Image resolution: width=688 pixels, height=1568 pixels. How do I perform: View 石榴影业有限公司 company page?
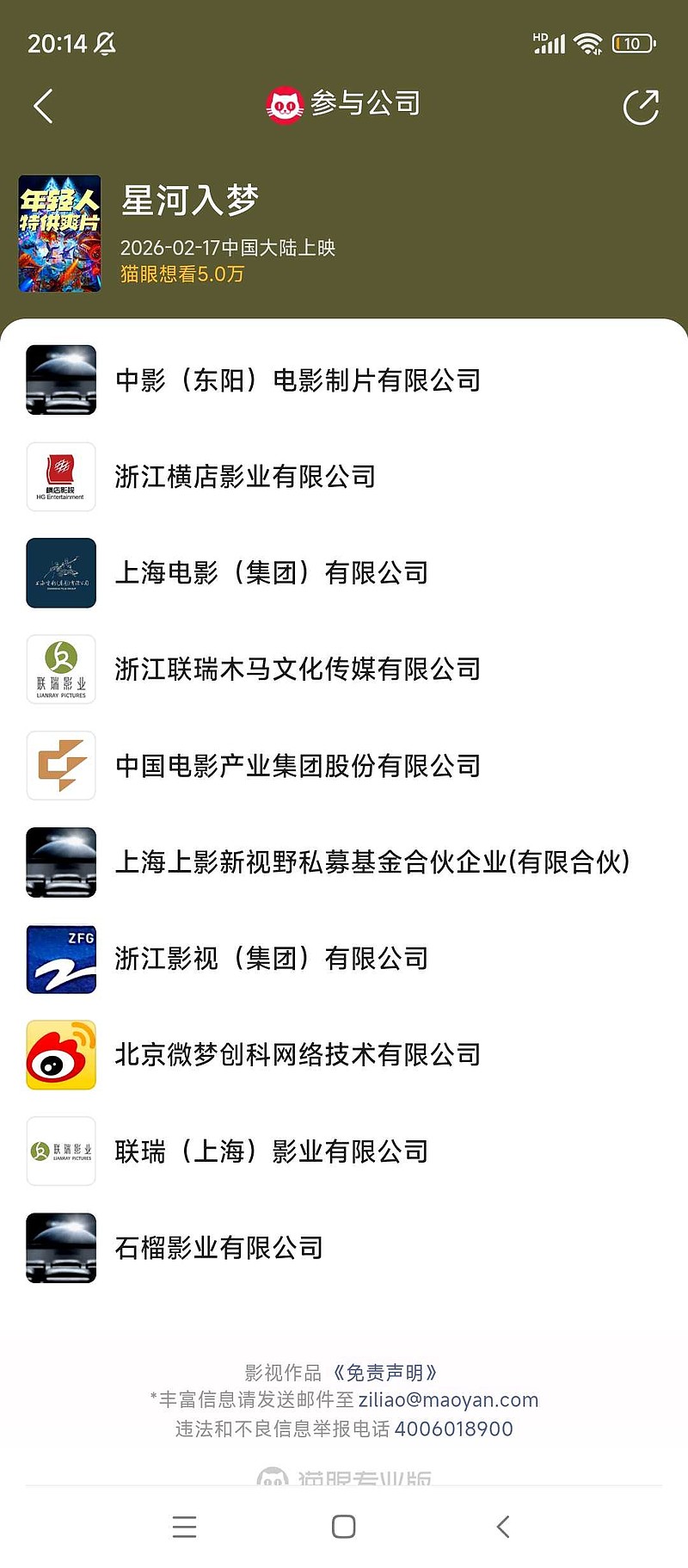pos(344,1248)
